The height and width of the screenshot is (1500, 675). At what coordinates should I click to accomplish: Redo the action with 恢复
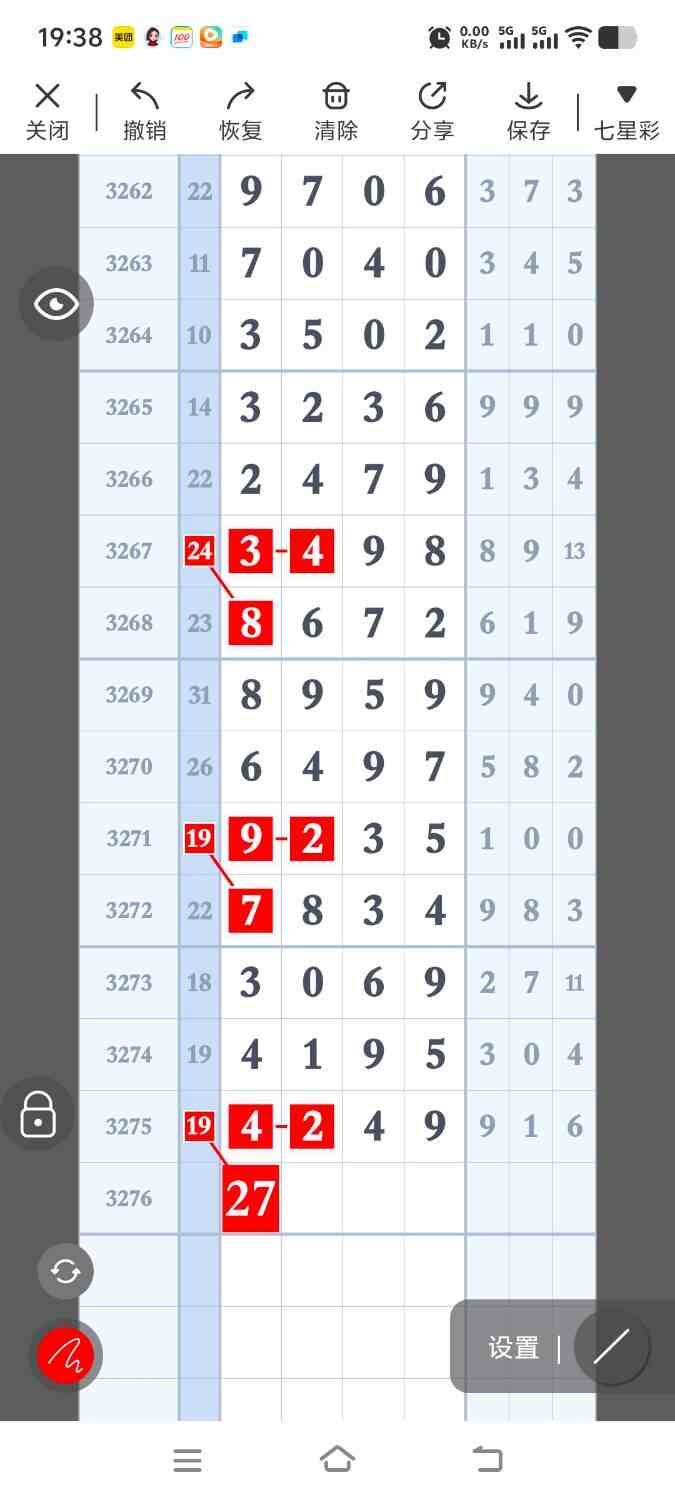click(240, 112)
